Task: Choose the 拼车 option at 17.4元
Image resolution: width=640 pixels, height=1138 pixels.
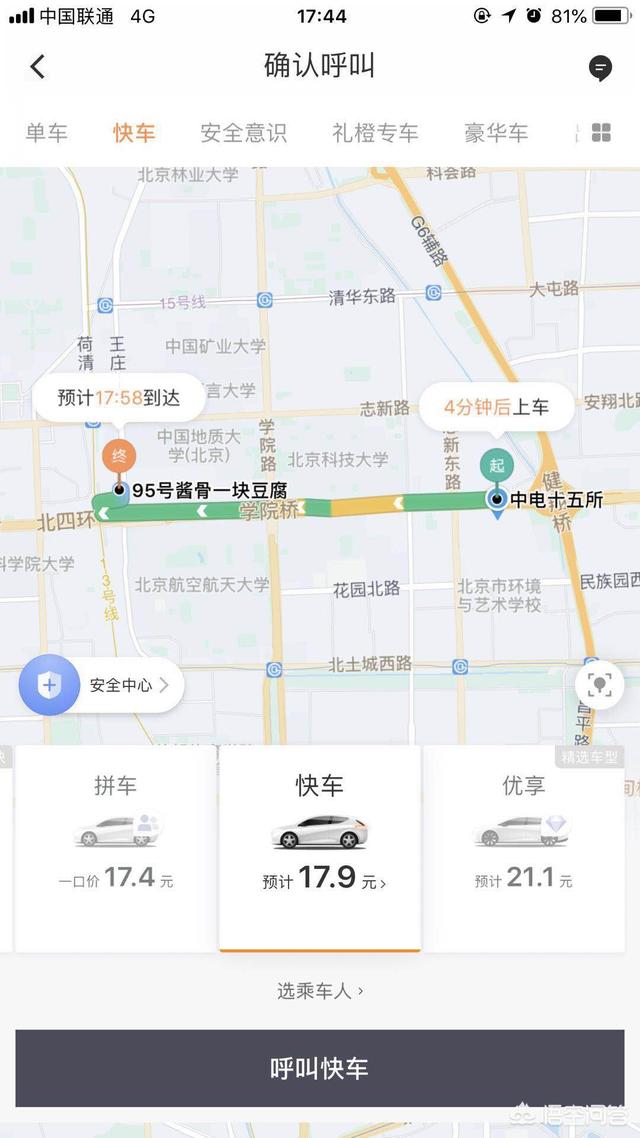Action: point(115,848)
